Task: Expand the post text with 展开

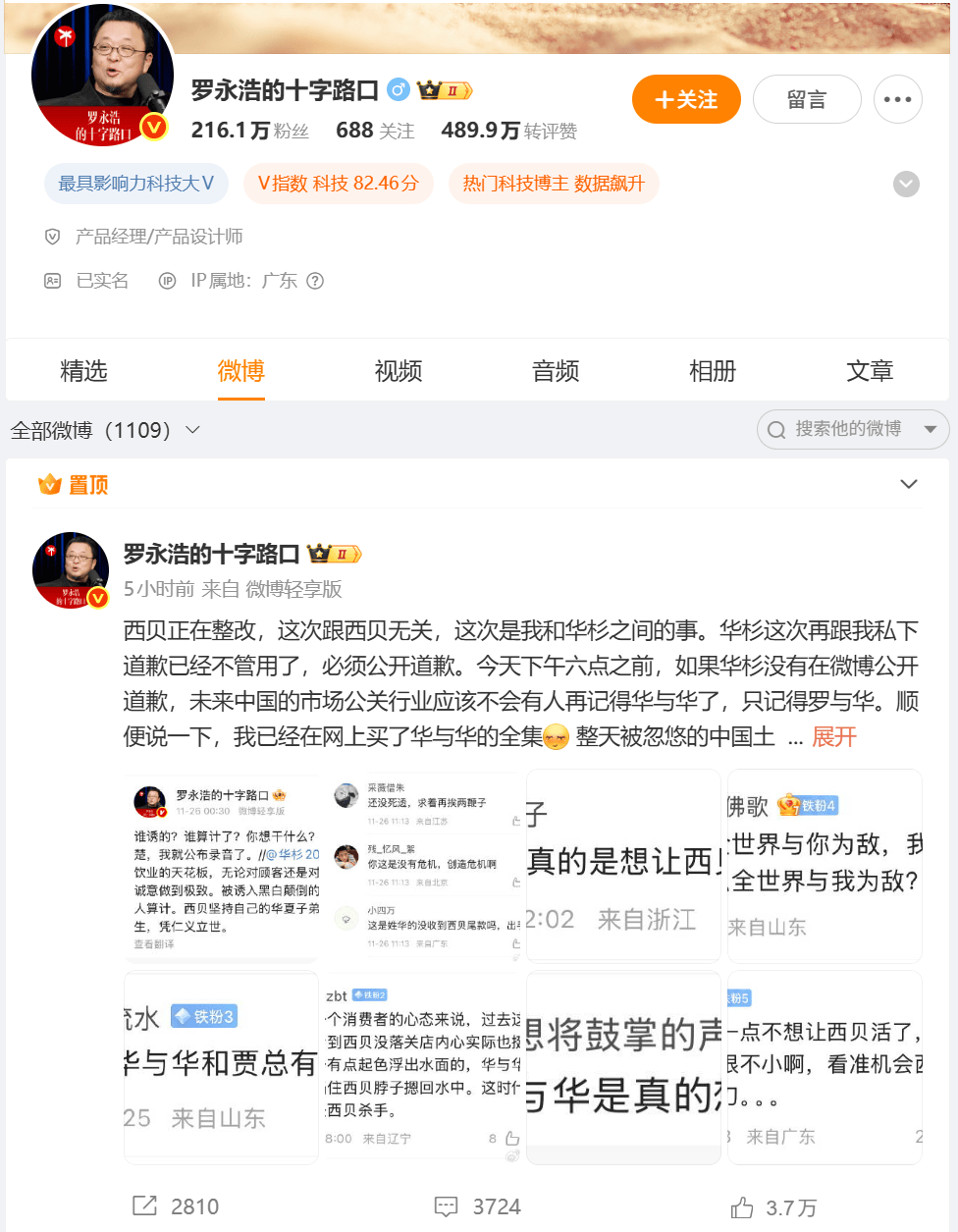Action: point(833,736)
